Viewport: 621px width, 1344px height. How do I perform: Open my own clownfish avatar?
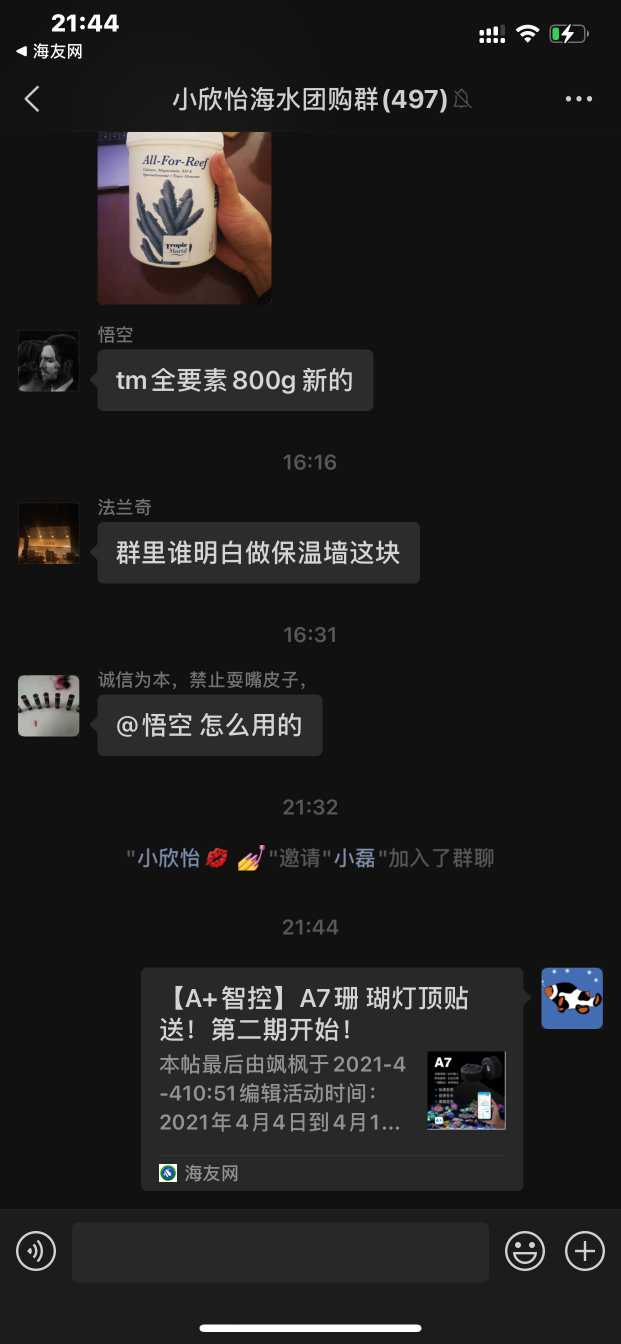(572, 998)
